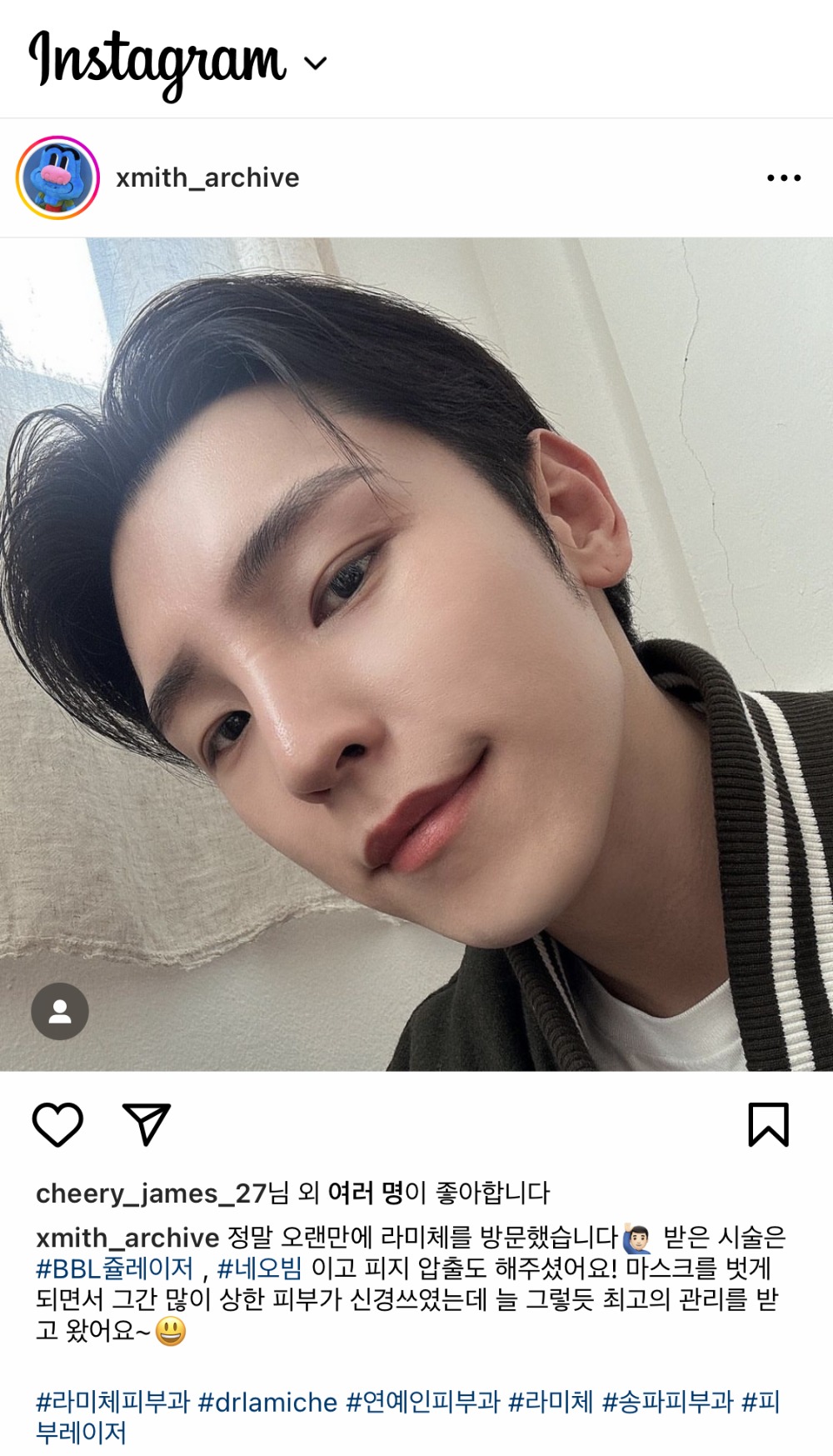Open the #BBL줄레이저 hashtag

[x=114, y=1268]
